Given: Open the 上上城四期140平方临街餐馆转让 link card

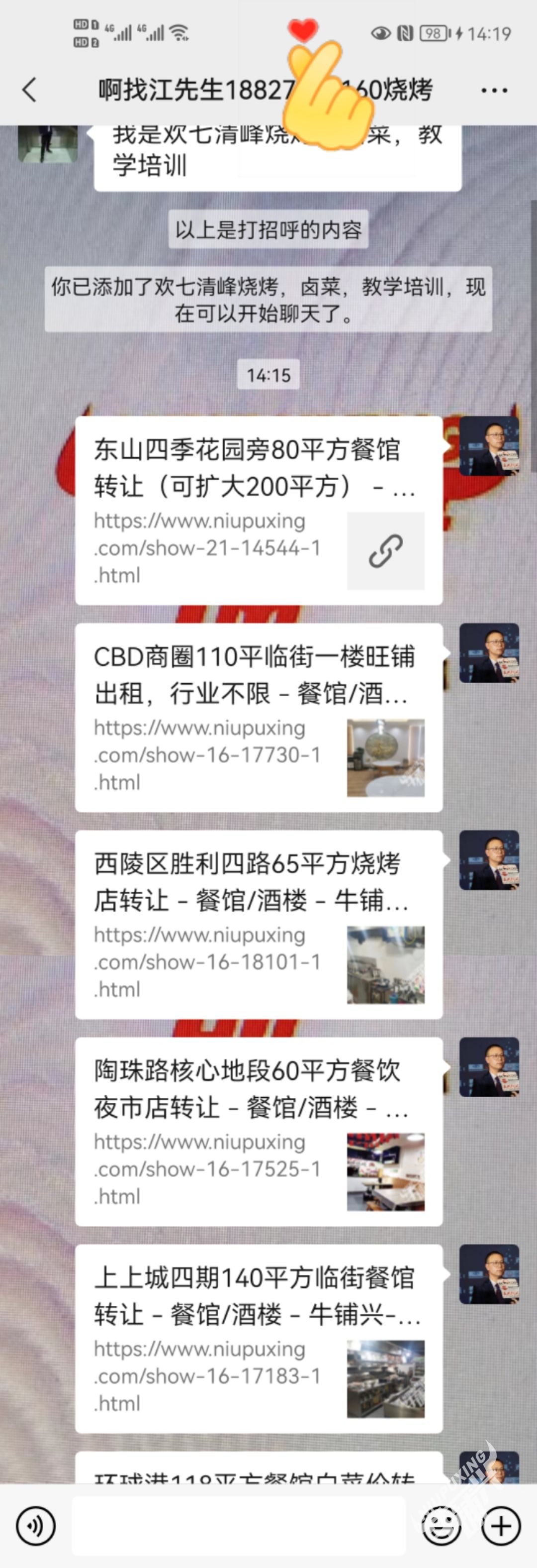Looking at the screenshot, I should pyautogui.click(x=259, y=1338).
